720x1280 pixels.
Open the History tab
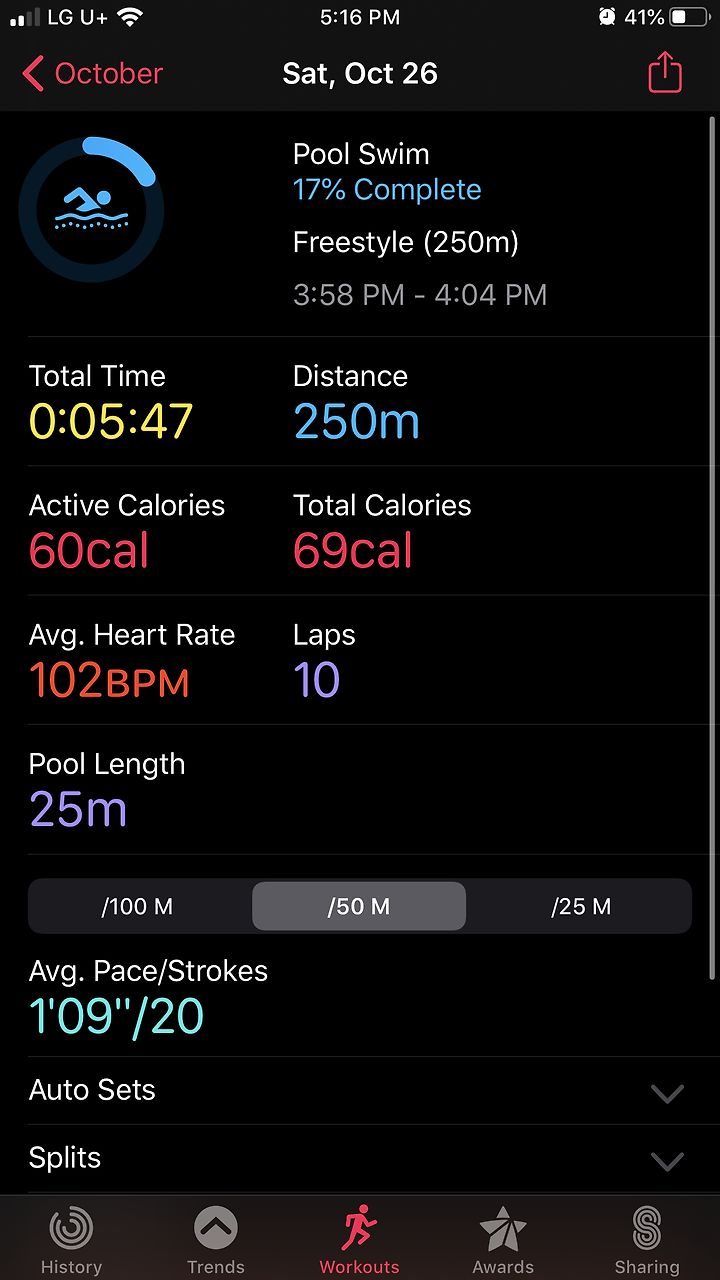71,1240
